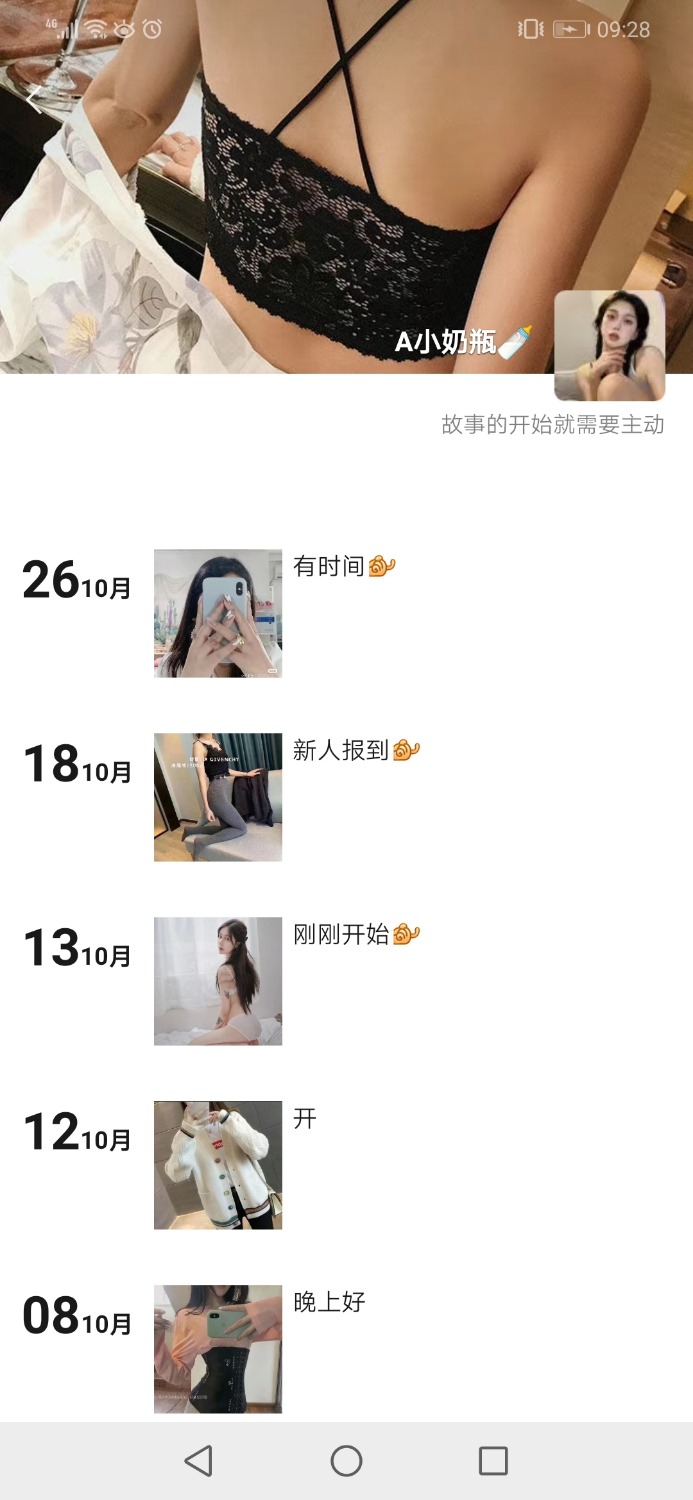This screenshot has width=693, height=1500.
Task: Open the 12 October post 开
Action: point(218,1165)
